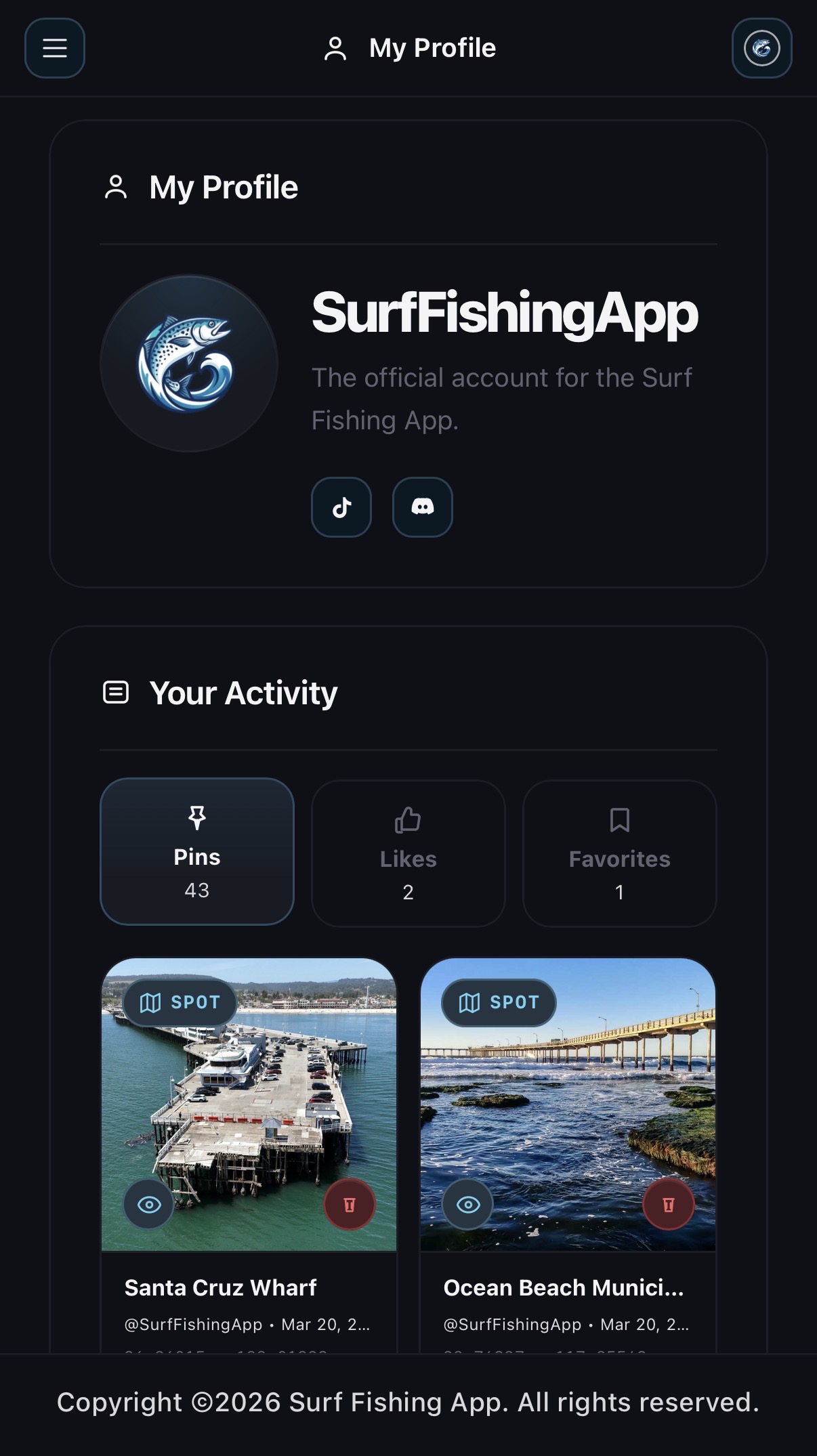Open the SurfFishingApp TikTok profile

tap(341, 507)
